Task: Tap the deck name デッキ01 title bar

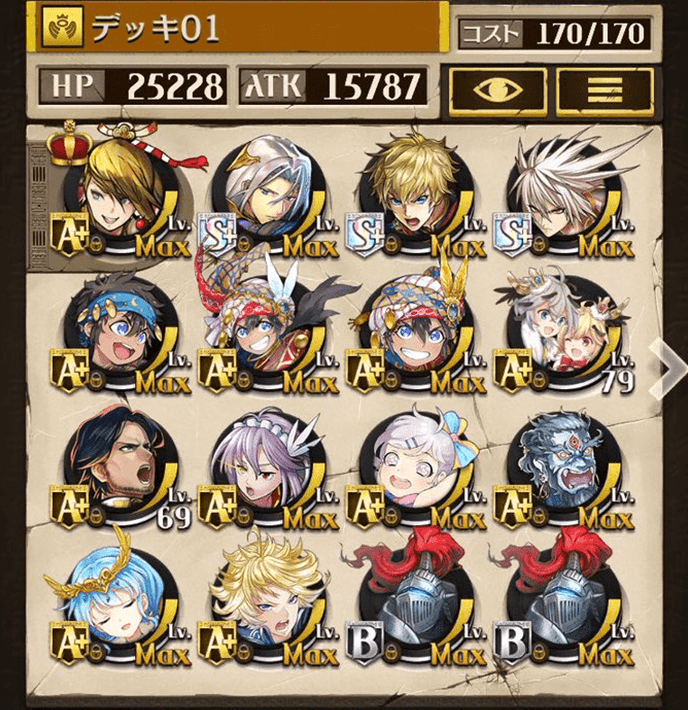Action: point(240,28)
